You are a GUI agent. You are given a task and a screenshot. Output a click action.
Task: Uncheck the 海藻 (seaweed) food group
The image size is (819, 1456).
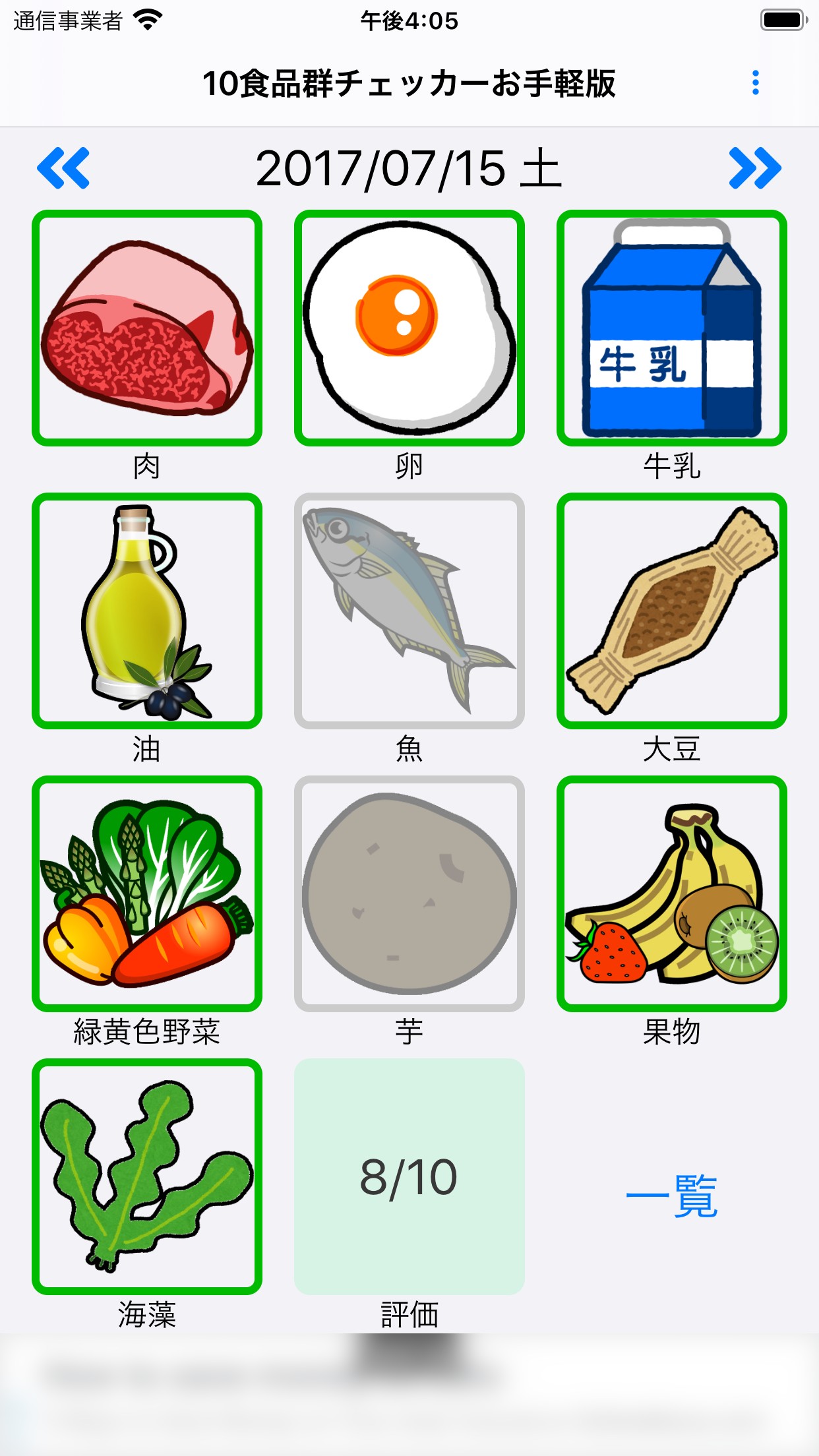pyautogui.click(x=147, y=1176)
